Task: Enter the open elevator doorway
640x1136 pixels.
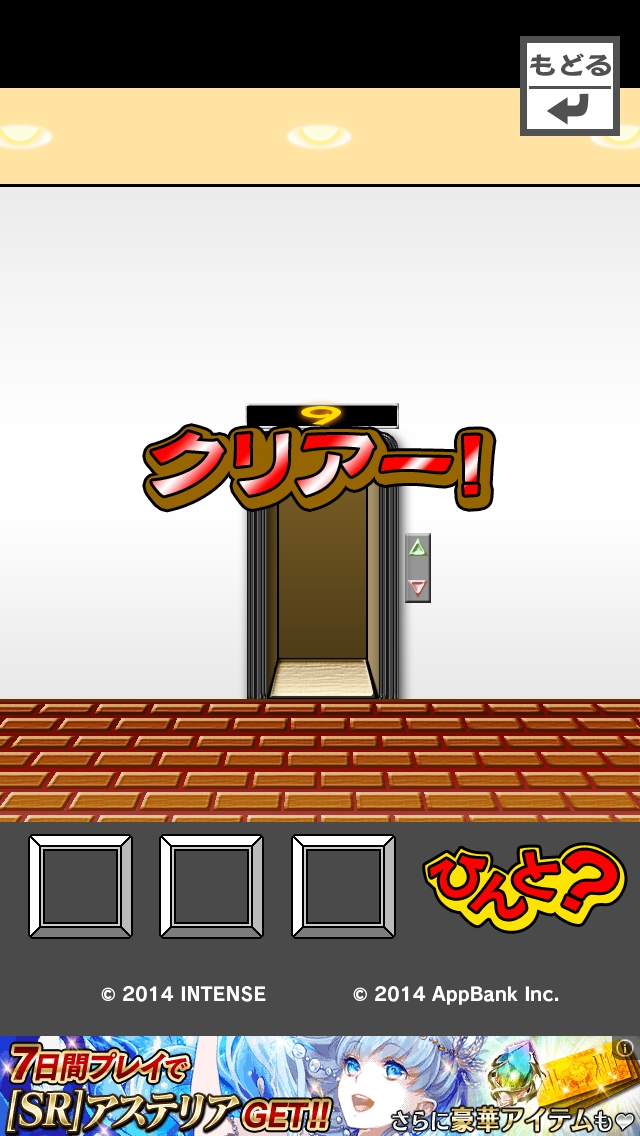Action: [x=322, y=600]
